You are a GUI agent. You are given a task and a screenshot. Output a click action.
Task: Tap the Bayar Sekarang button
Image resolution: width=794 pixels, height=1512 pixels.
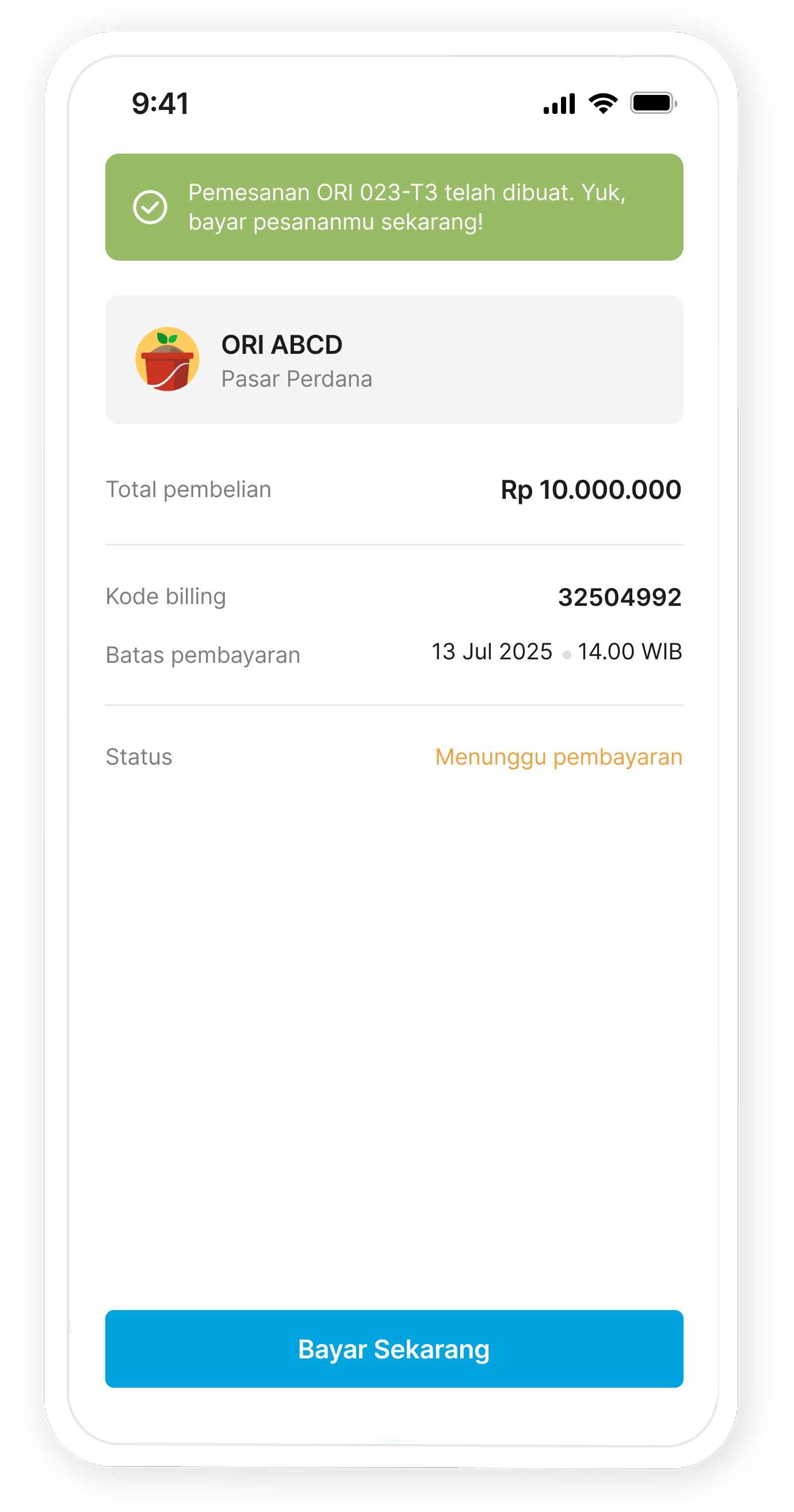click(x=394, y=1349)
